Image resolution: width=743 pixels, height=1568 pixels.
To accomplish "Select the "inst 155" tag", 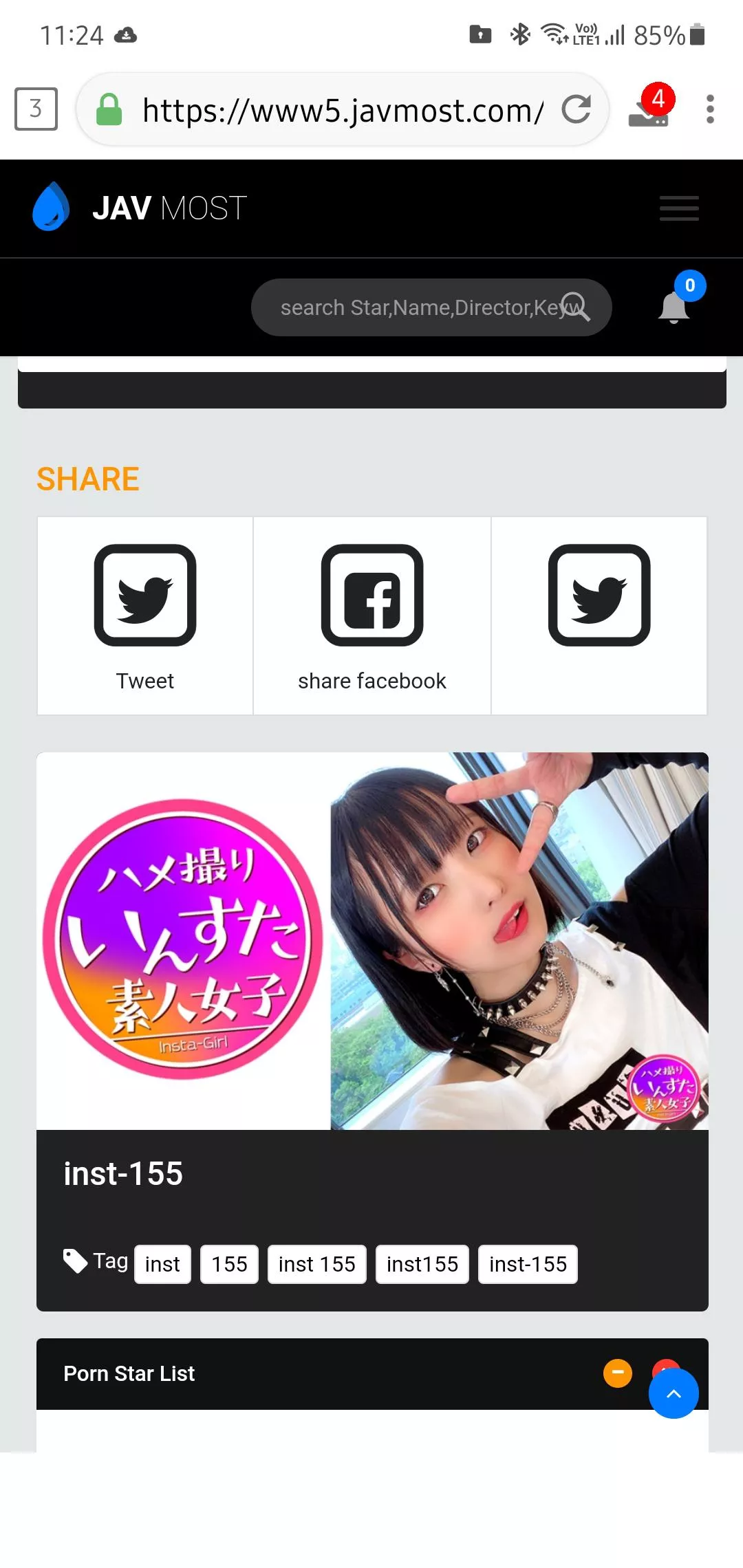I will coord(316,1264).
